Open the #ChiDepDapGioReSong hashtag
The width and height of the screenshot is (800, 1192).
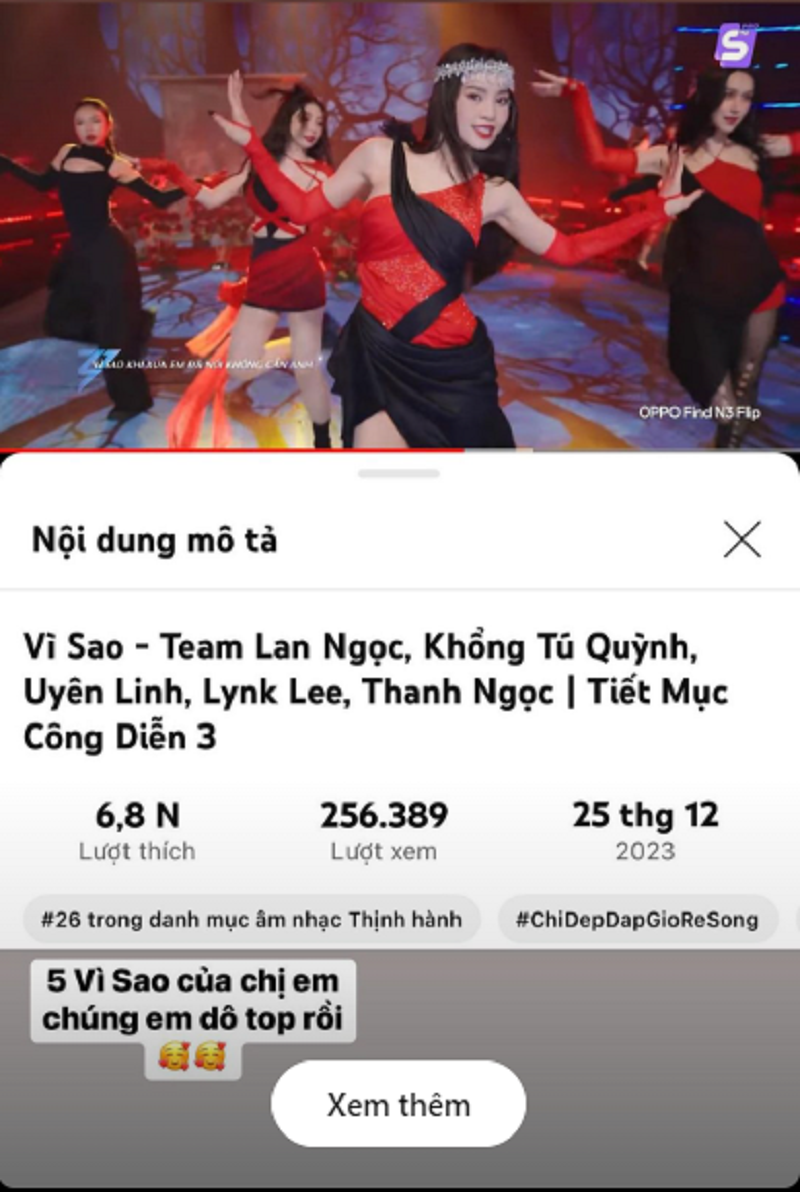click(x=636, y=919)
